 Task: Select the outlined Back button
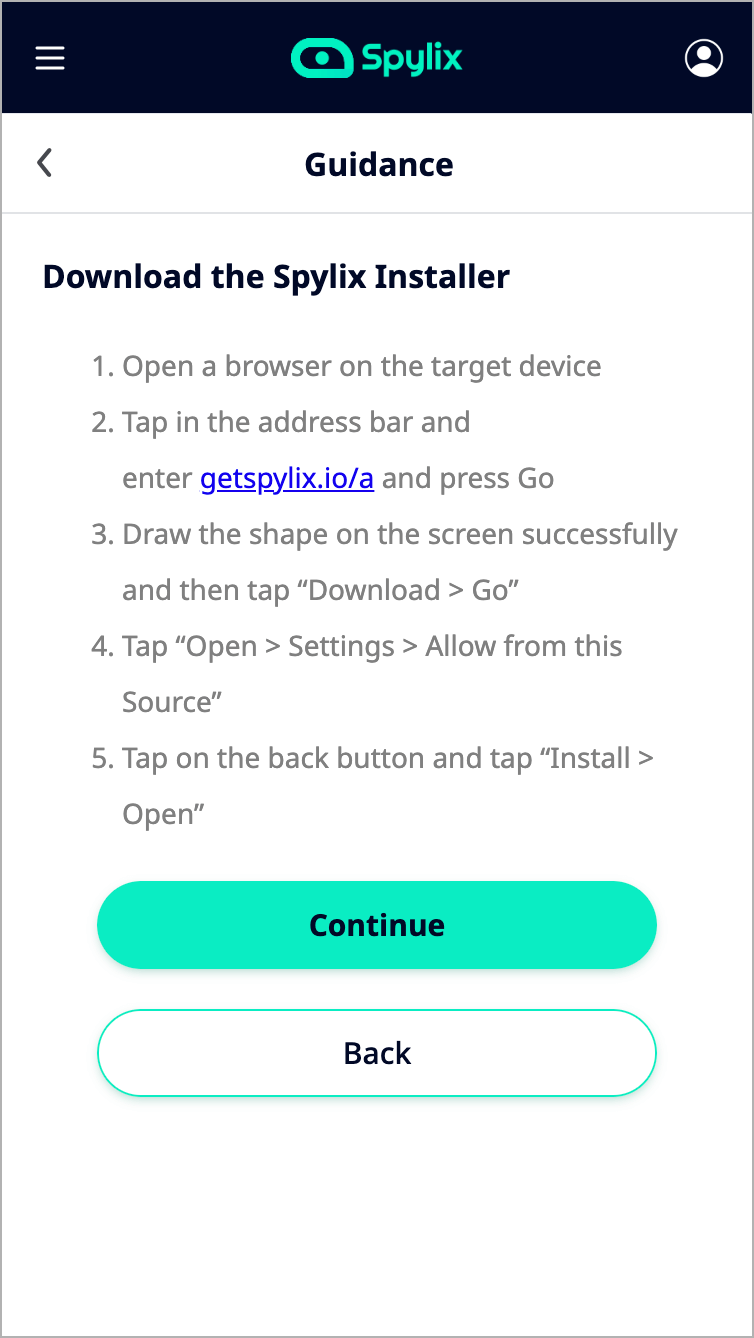[376, 1053]
